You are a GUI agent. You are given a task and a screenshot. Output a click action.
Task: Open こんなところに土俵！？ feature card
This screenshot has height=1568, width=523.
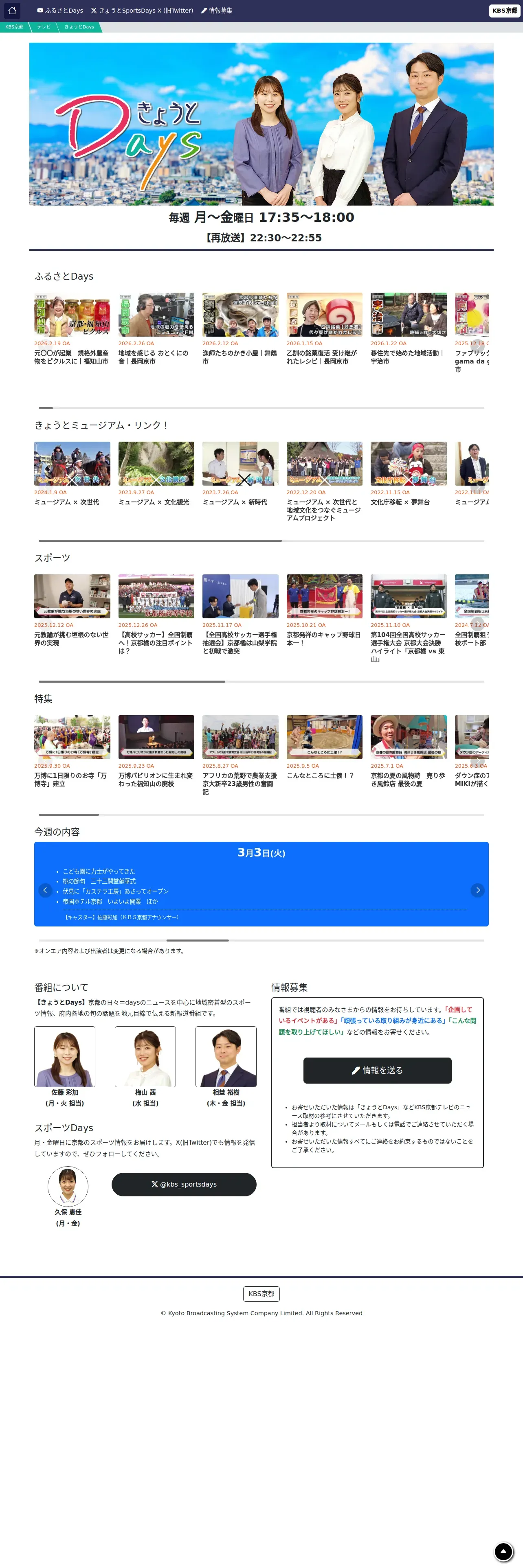tap(324, 747)
